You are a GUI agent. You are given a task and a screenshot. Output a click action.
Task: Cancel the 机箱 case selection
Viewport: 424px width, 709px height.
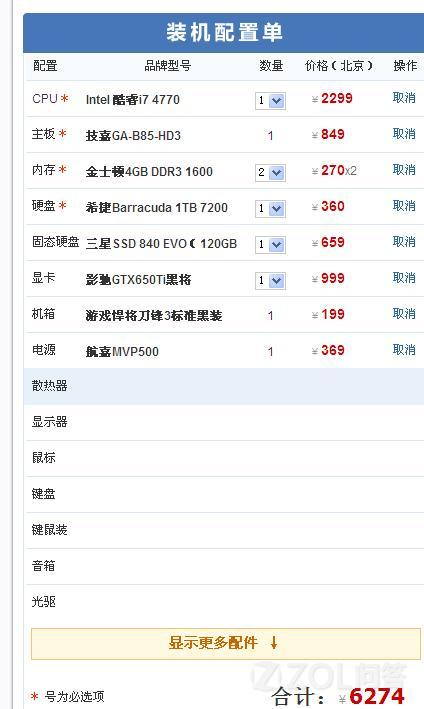tap(404, 314)
